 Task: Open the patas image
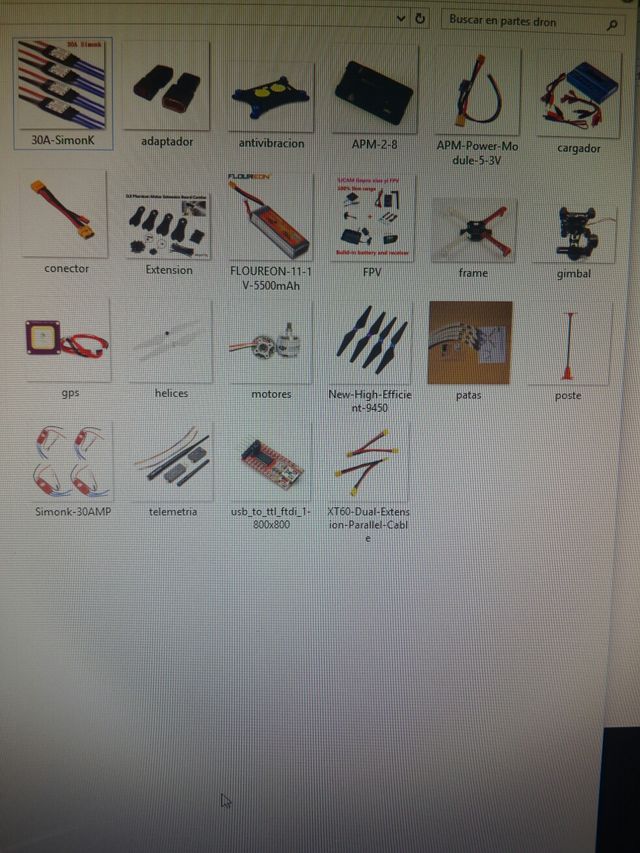coord(470,343)
